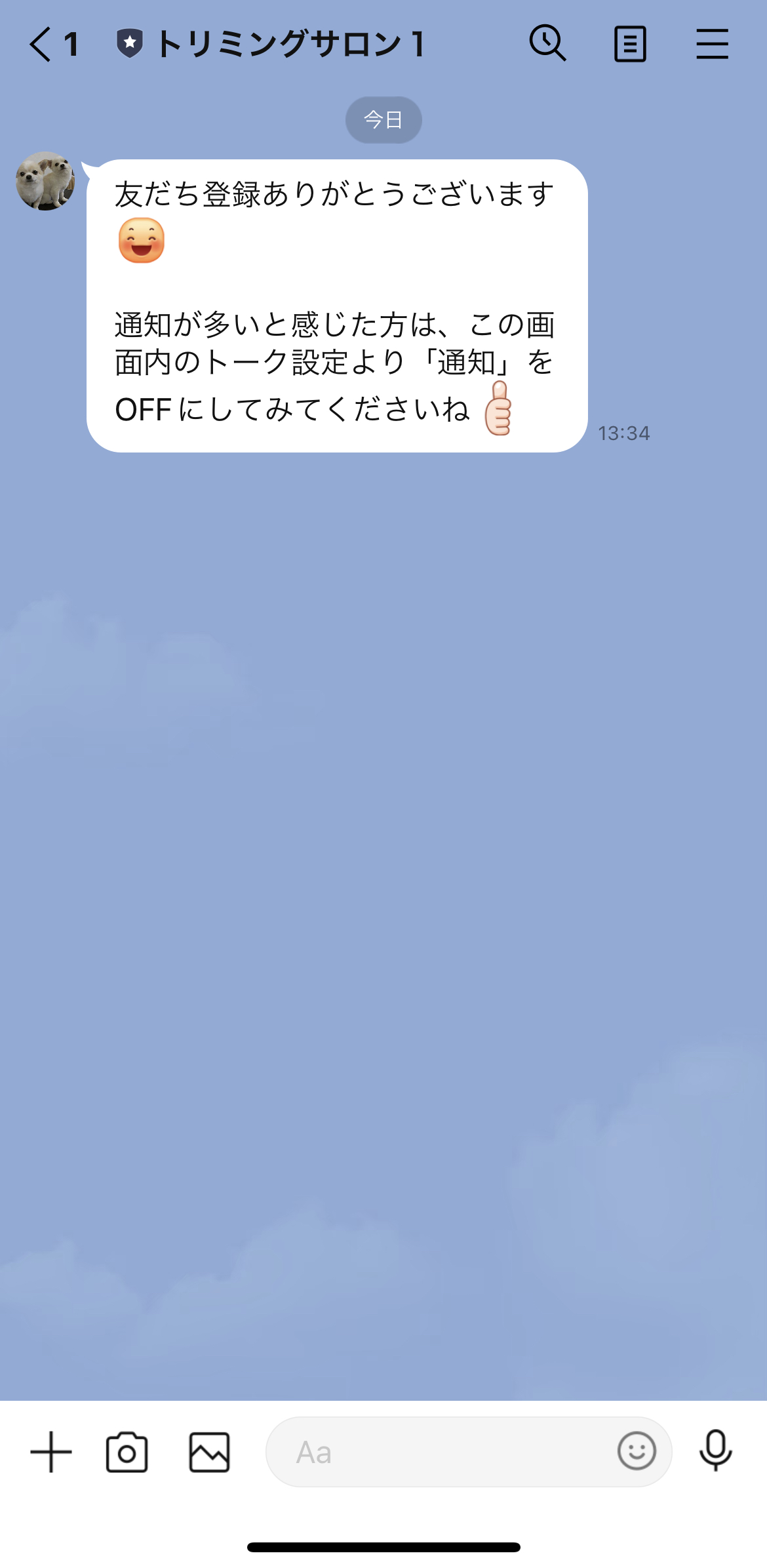Tap the home indicator bar at the bottom
The image size is (767, 1568).
[383, 1545]
